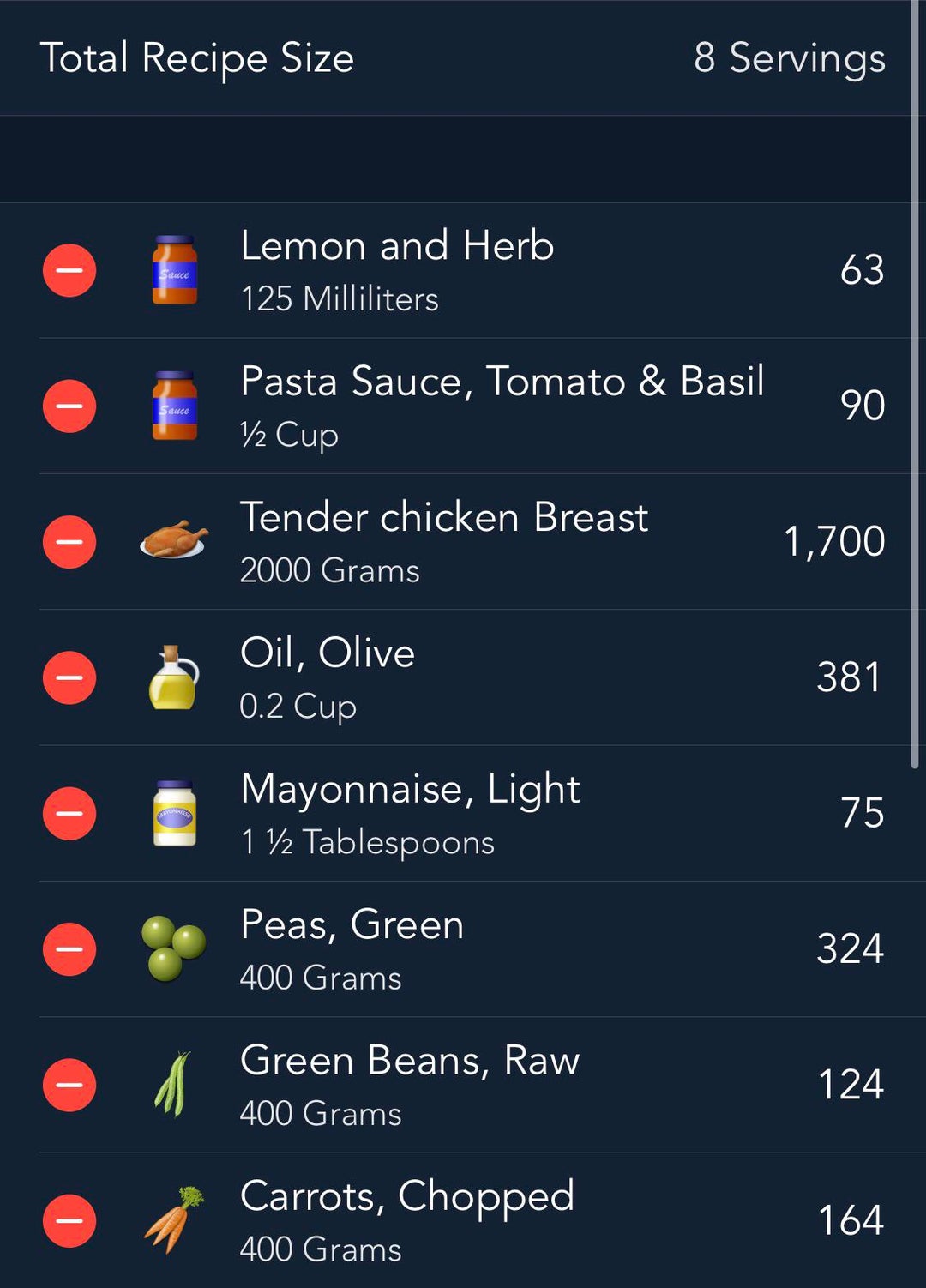Remove Green Beans, Raw ingredient
This screenshot has height=1288, width=926.
[69, 1085]
